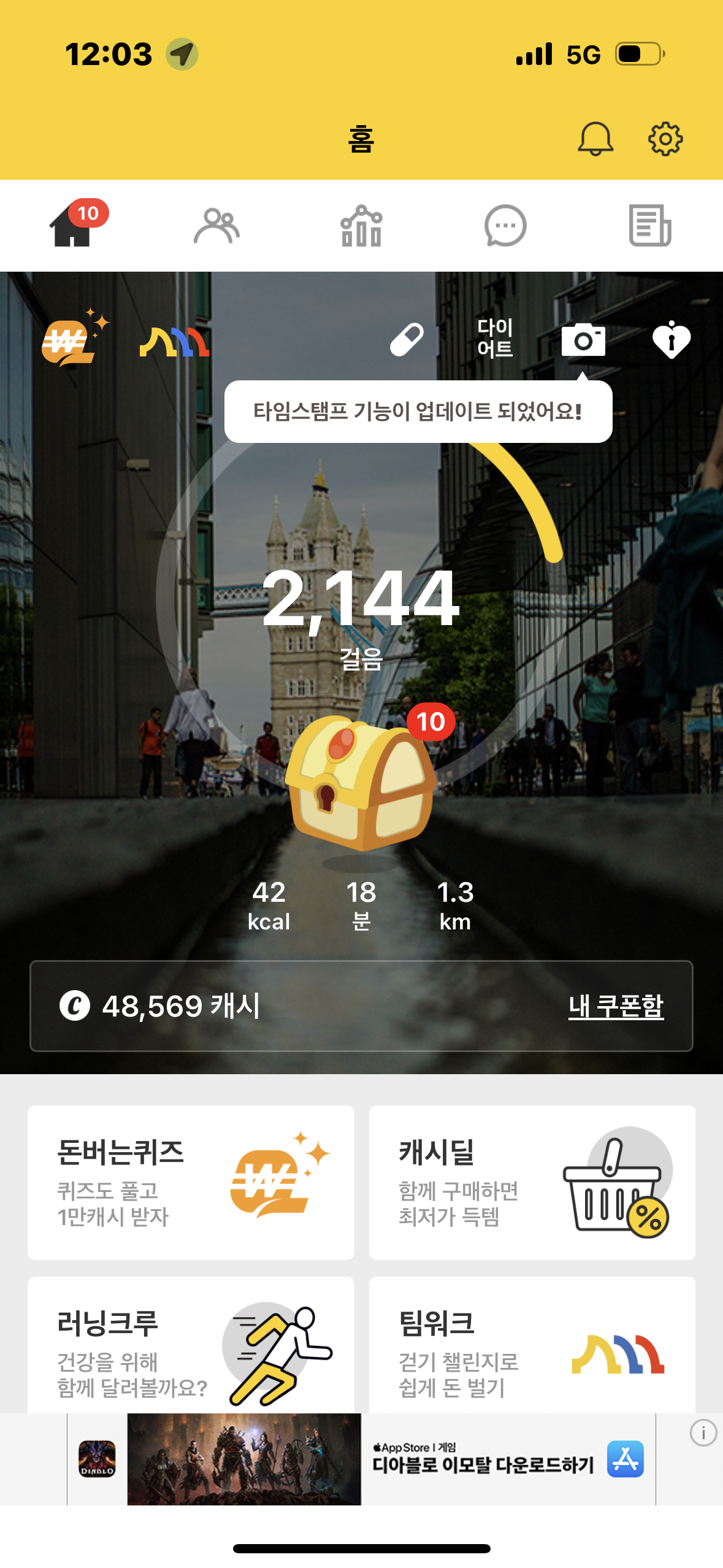Open the notifications bell
723x1568 pixels.
[x=595, y=139]
